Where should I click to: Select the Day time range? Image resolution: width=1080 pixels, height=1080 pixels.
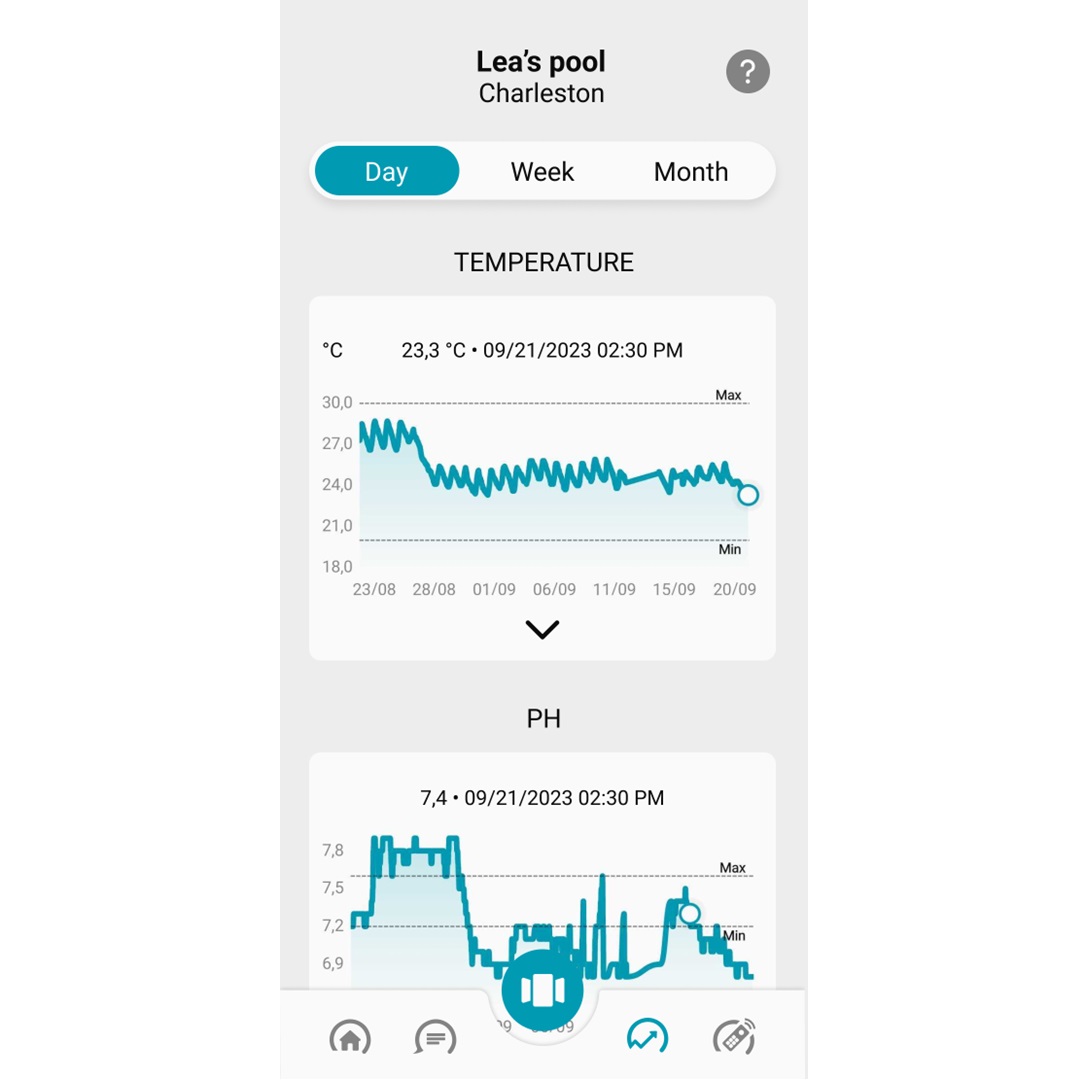[386, 171]
